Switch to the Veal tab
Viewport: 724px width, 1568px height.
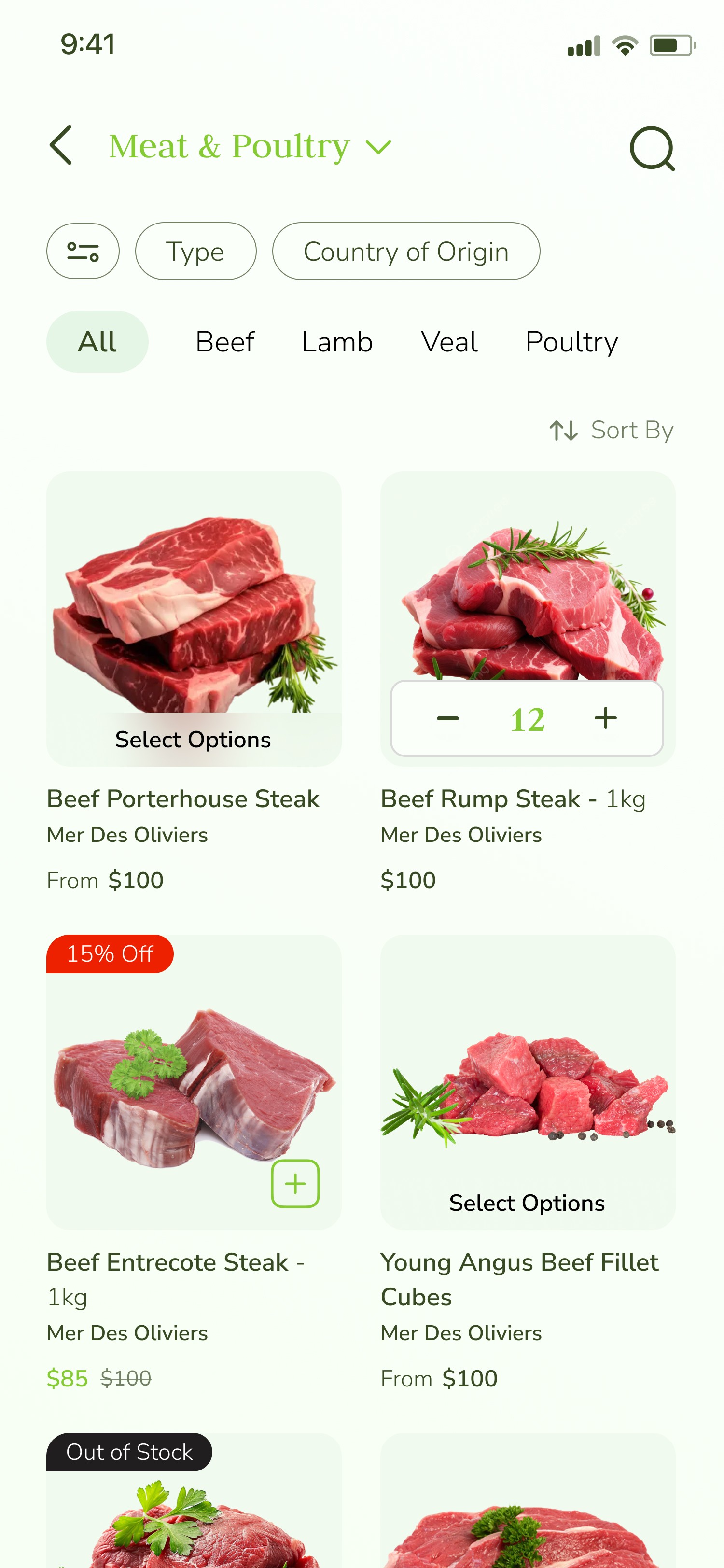(449, 341)
